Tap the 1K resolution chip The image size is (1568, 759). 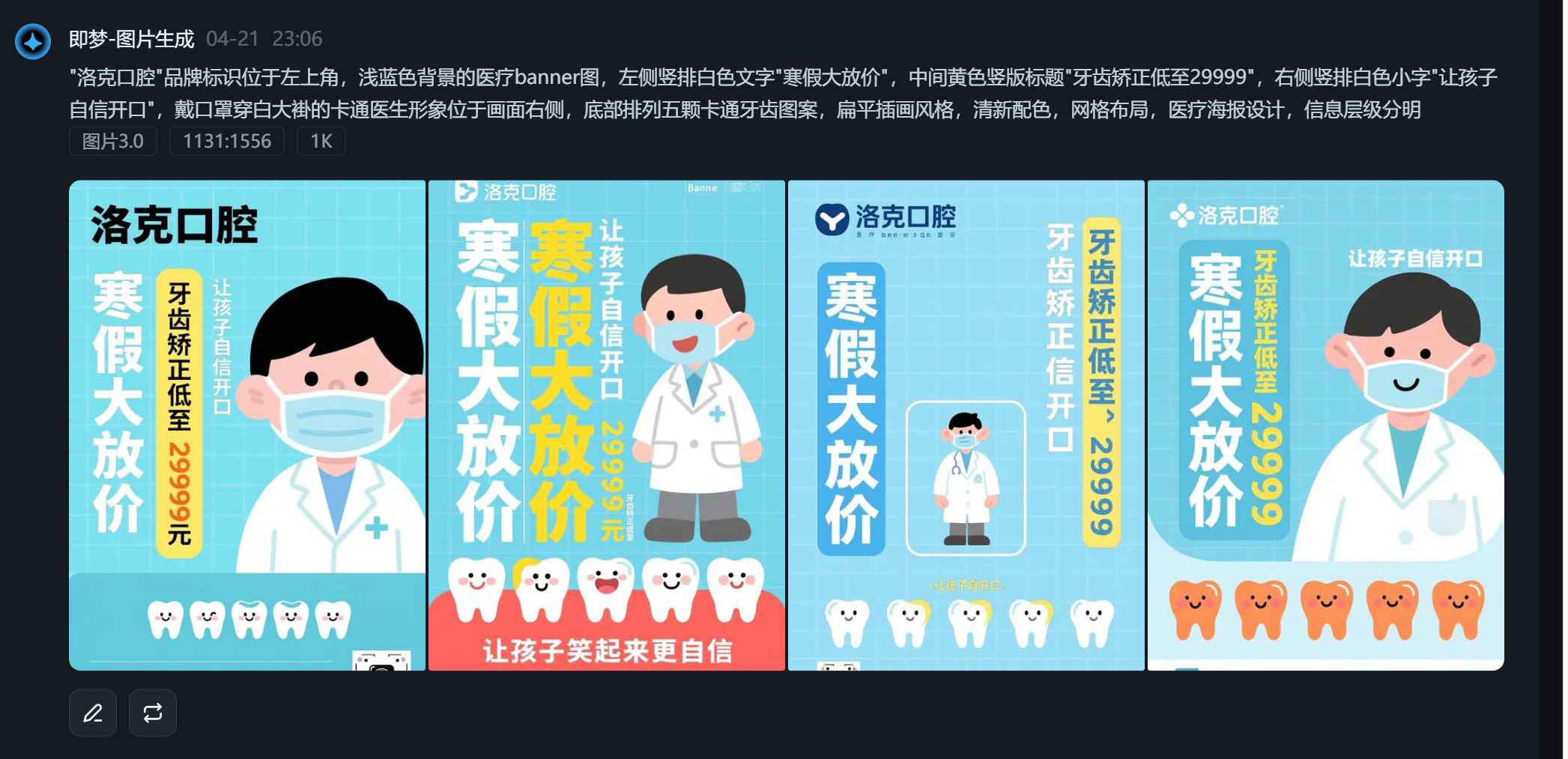[321, 141]
